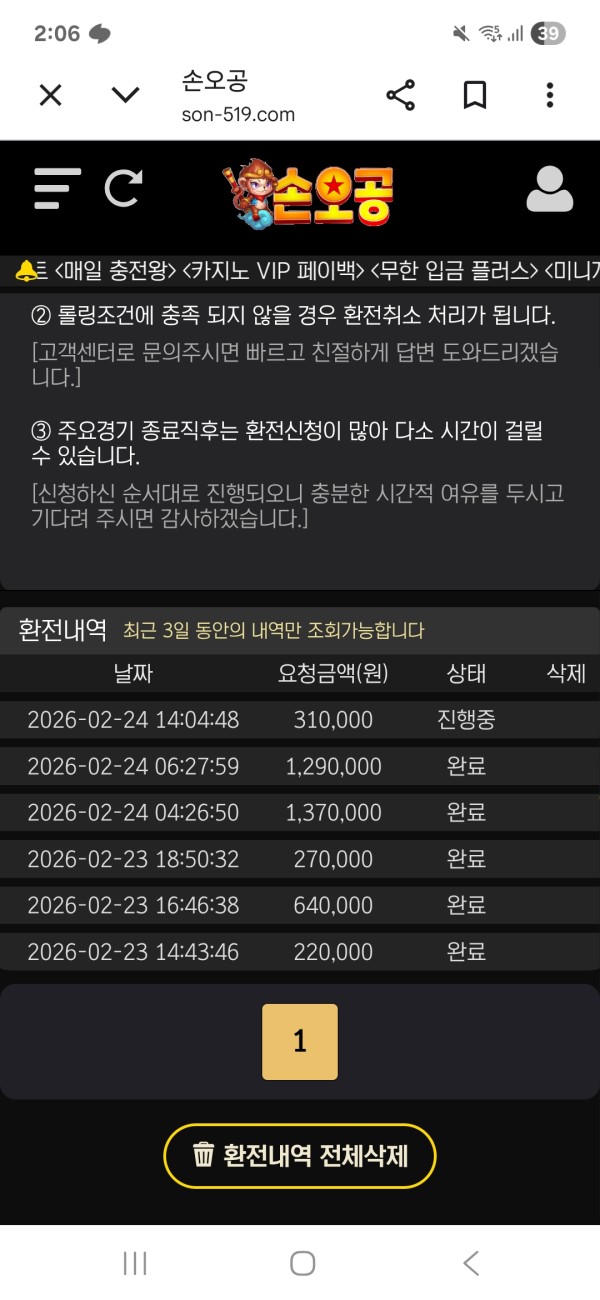Share this page

coord(400,95)
